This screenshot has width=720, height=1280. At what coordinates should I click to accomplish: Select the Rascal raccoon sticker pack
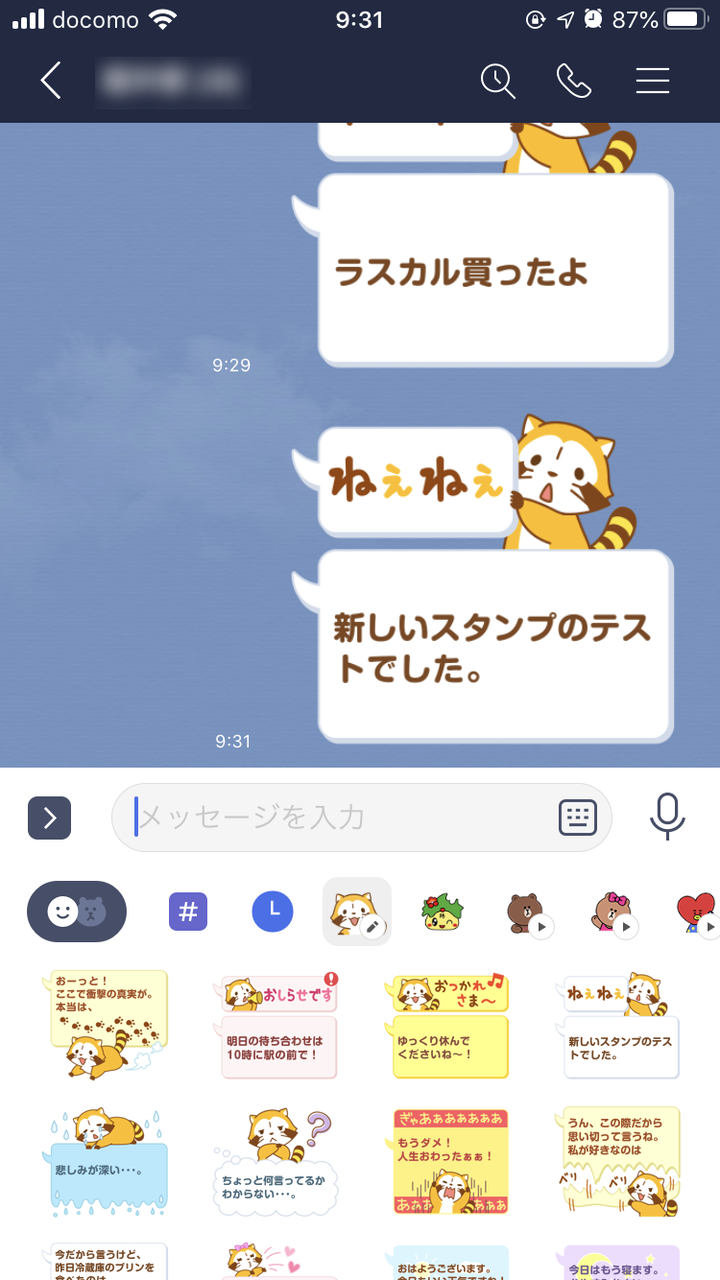[x=358, y=911]
